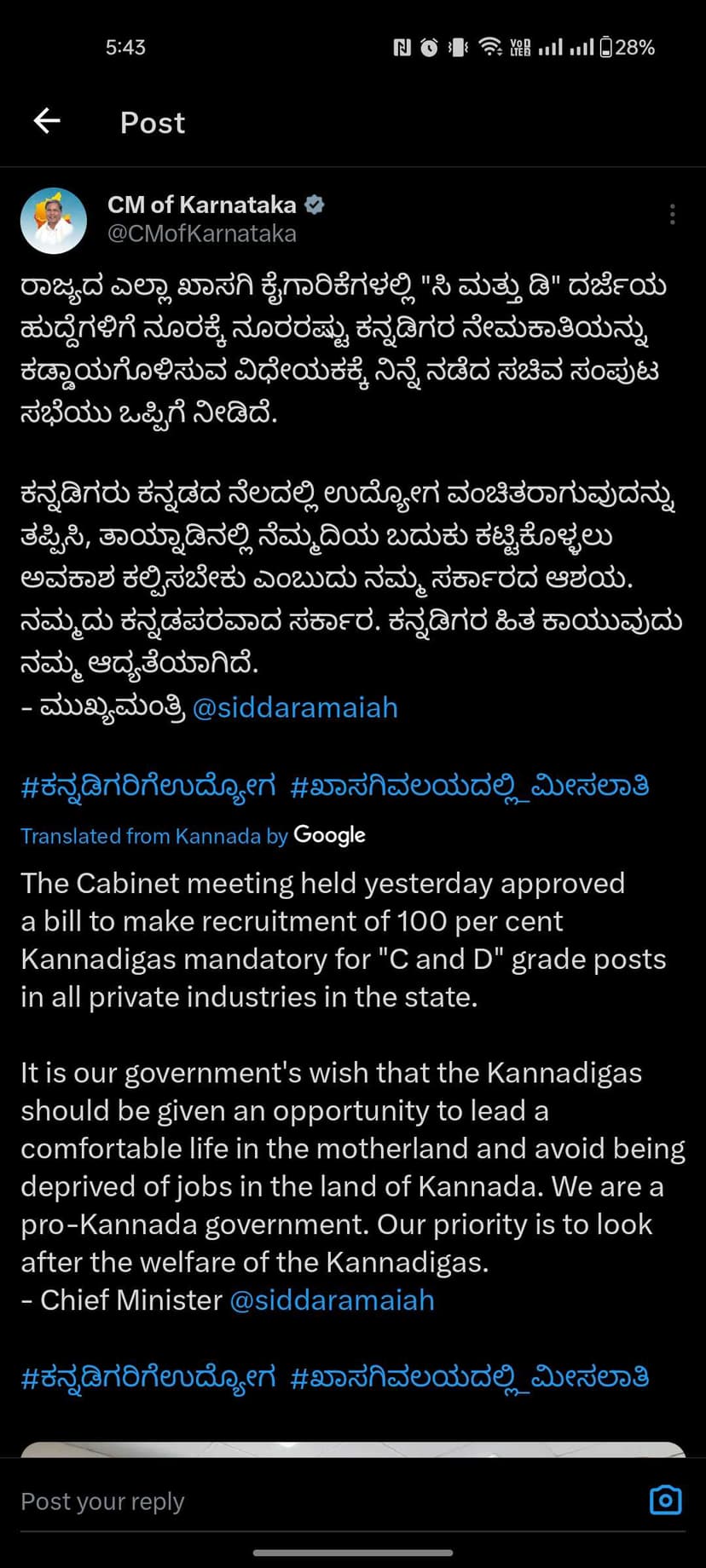The width and height of the screenshot is (706, 1568).
Task: Tap the first hashtag in the original post
Action: tap(148, 786)
